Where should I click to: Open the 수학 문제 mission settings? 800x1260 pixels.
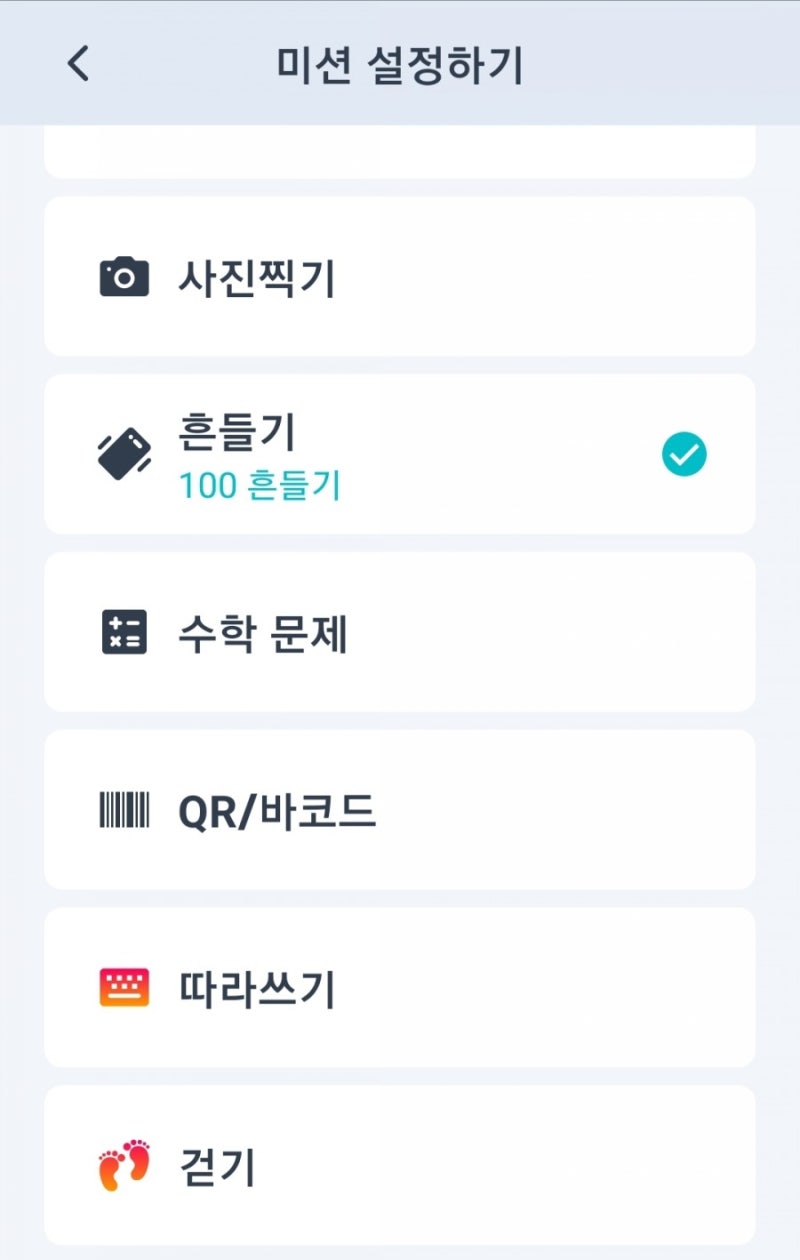tap(400, 632)
